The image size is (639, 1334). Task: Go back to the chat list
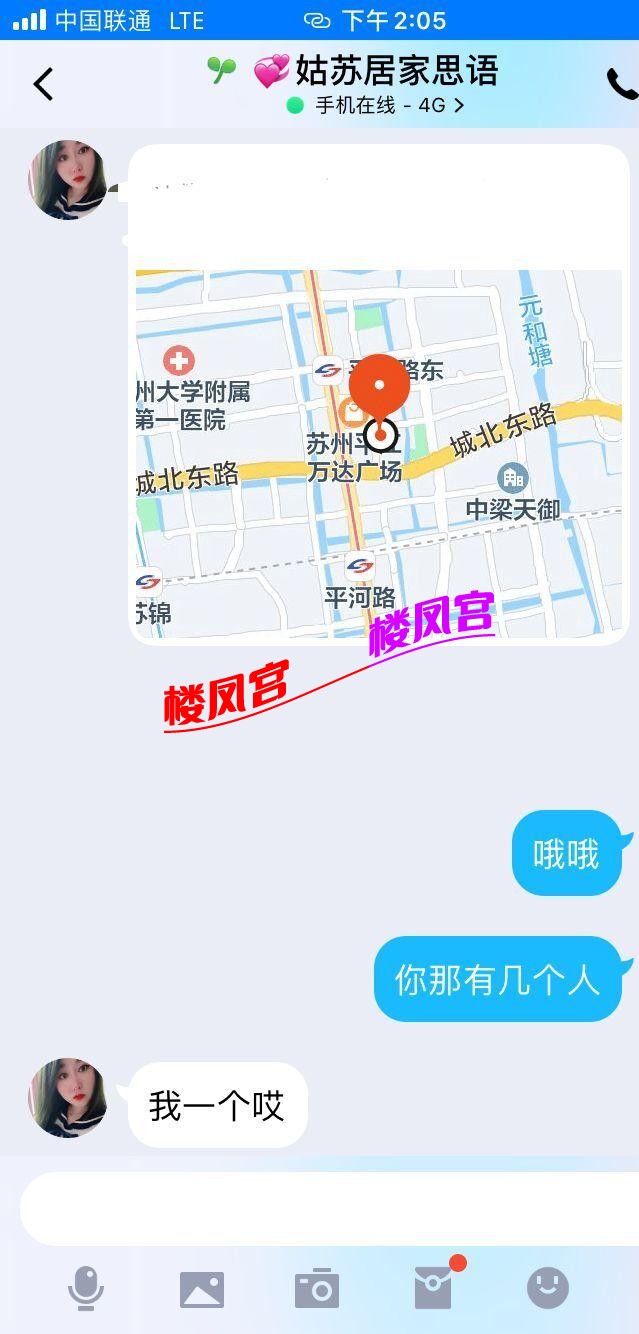[43, 84]
